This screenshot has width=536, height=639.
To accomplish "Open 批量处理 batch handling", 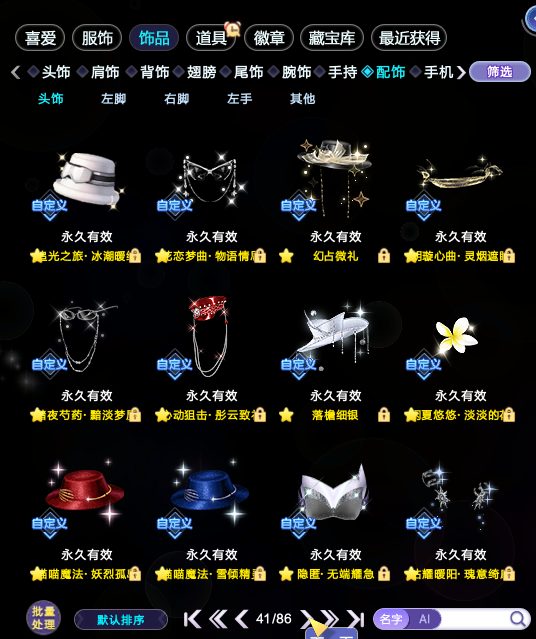I will click(44, 618).
